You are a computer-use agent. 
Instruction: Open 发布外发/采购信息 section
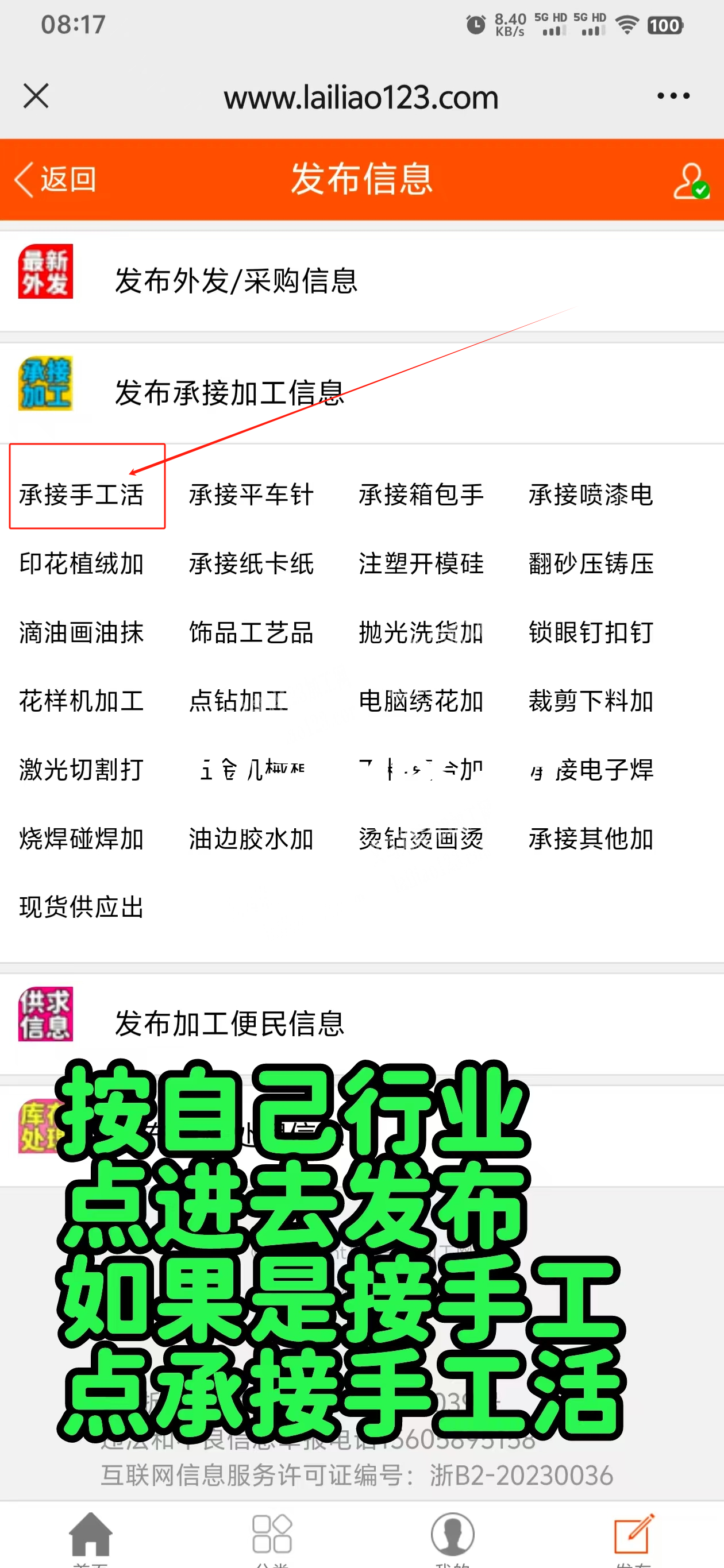(236, 281)
